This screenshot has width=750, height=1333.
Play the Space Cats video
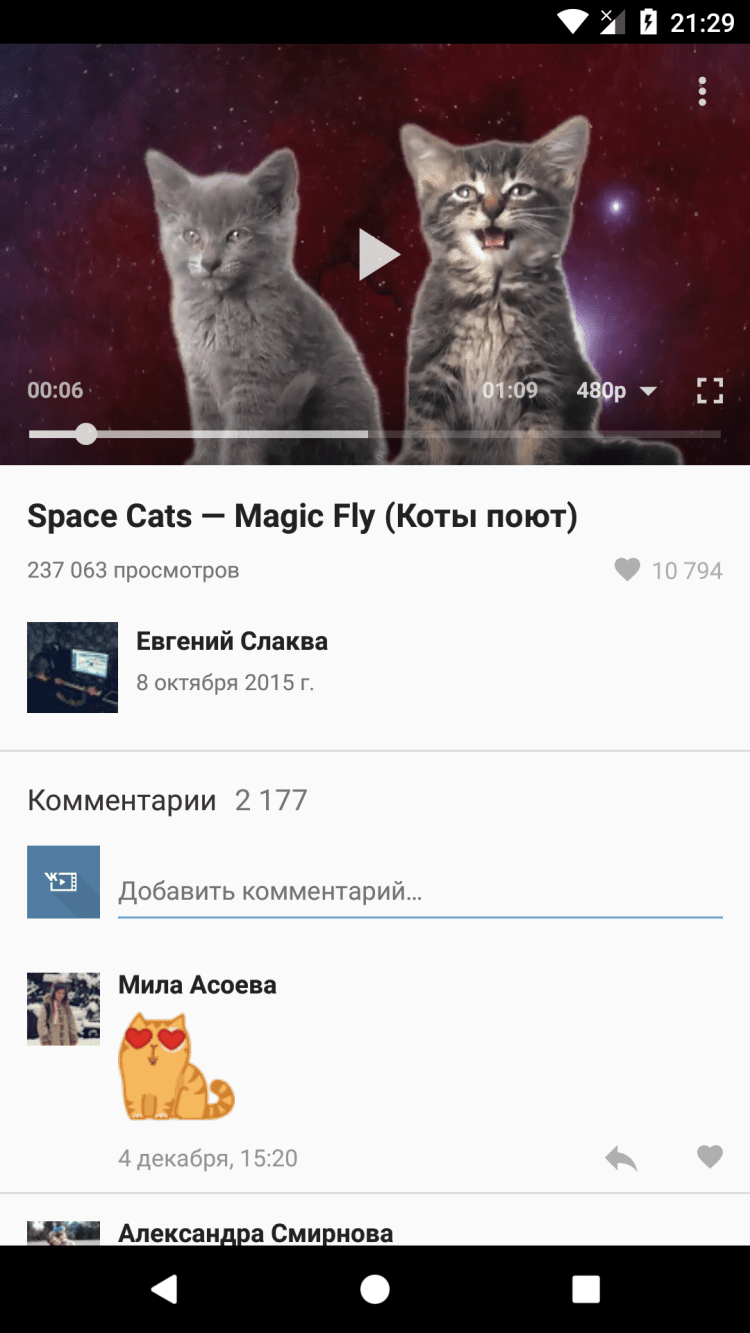click(378, 254)
